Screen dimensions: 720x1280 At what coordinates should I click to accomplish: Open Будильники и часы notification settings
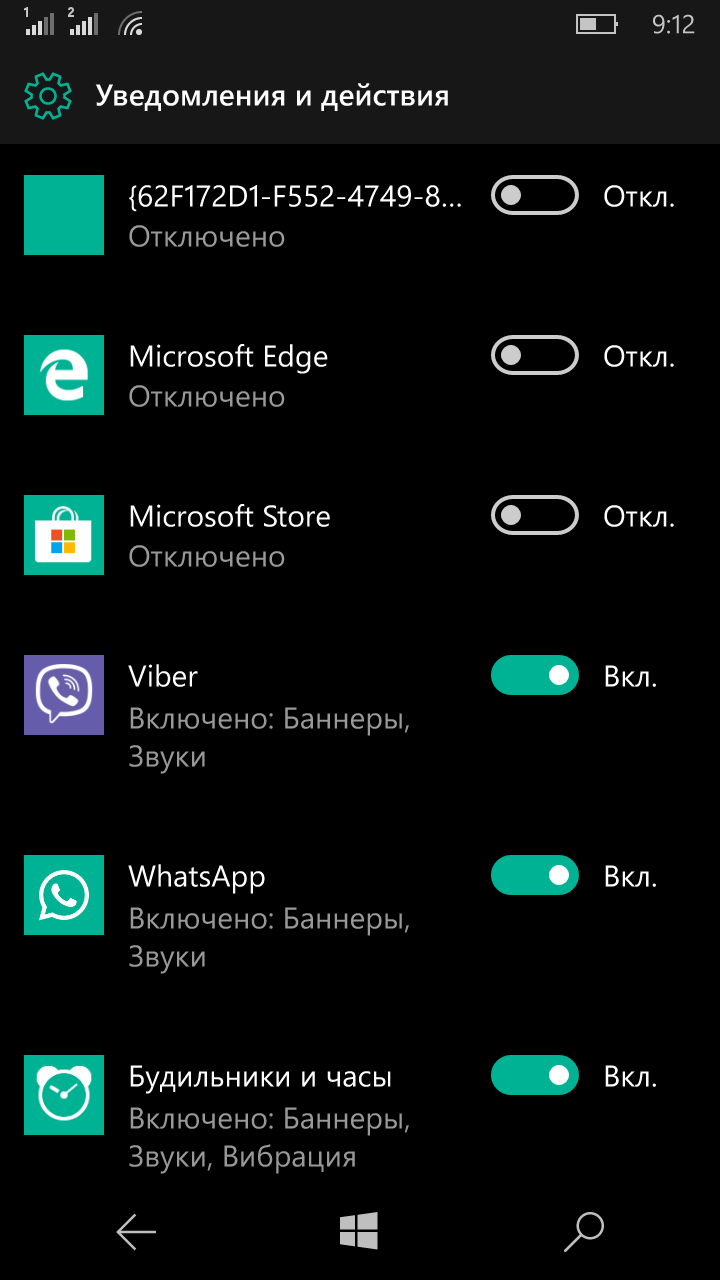244,1115
